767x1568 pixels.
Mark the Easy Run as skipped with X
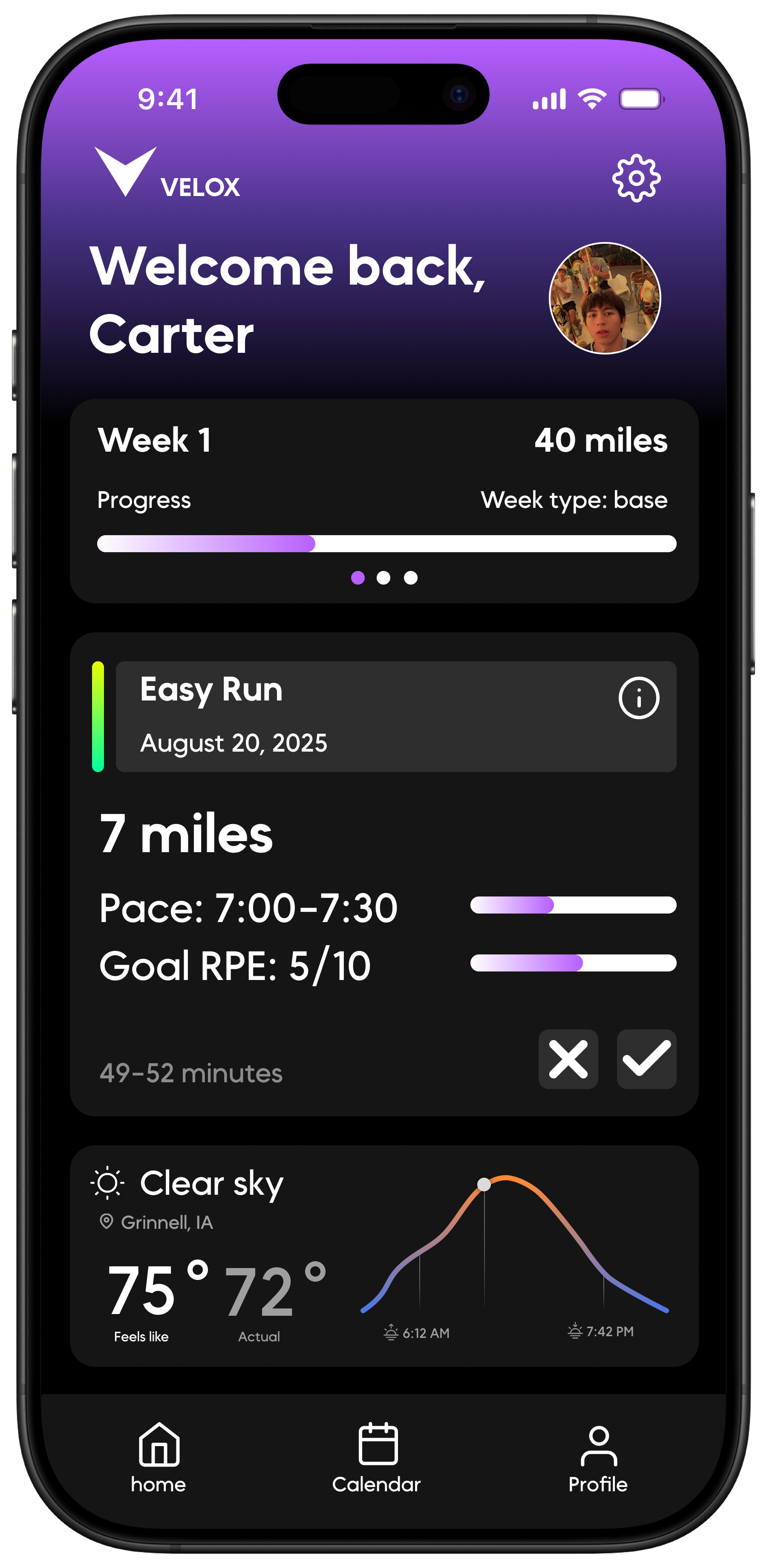(568, 1059)
